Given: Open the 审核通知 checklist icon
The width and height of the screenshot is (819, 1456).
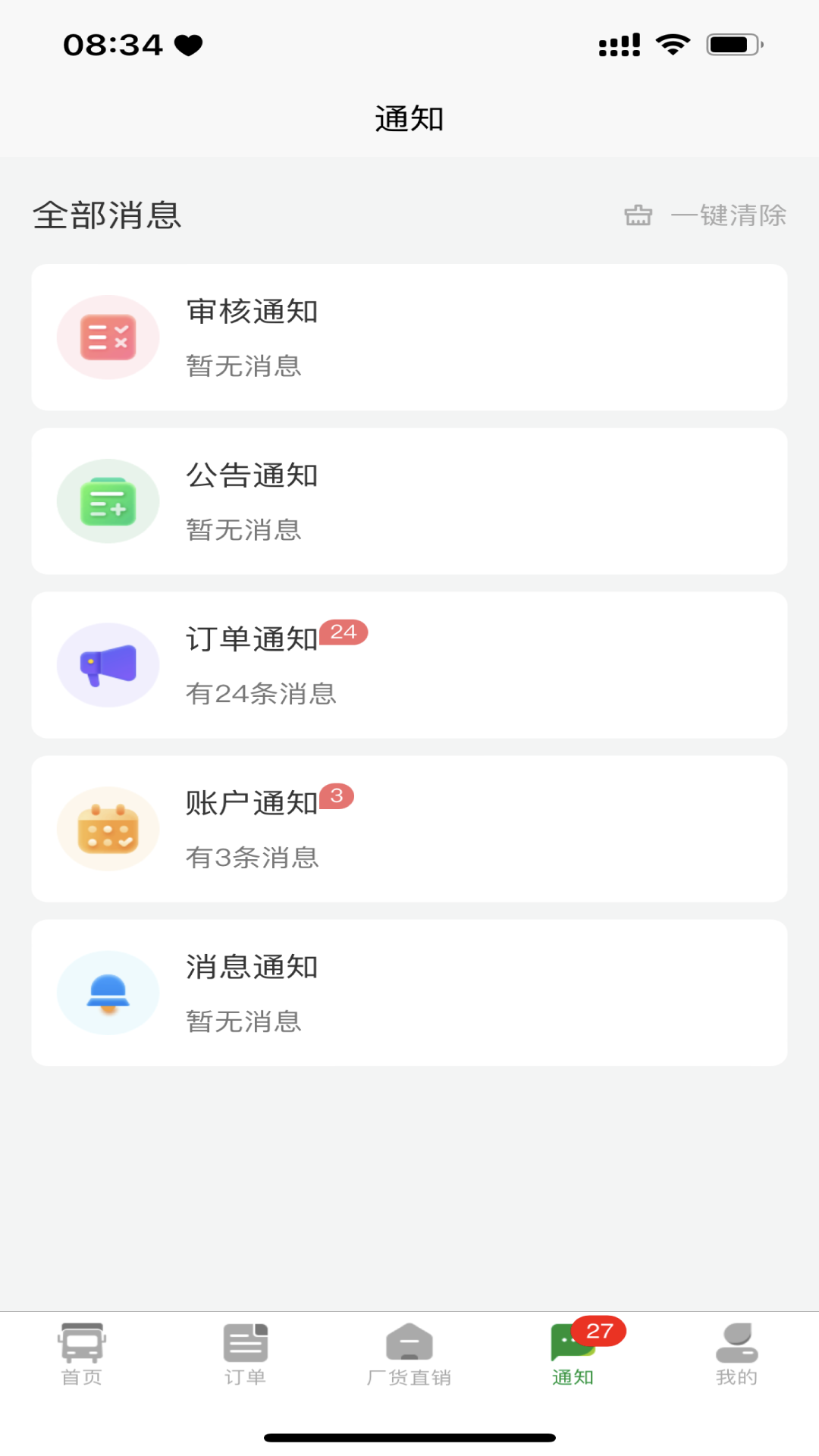Looking at the screenshot, I should pyautogui.click(x=108, y=337).
